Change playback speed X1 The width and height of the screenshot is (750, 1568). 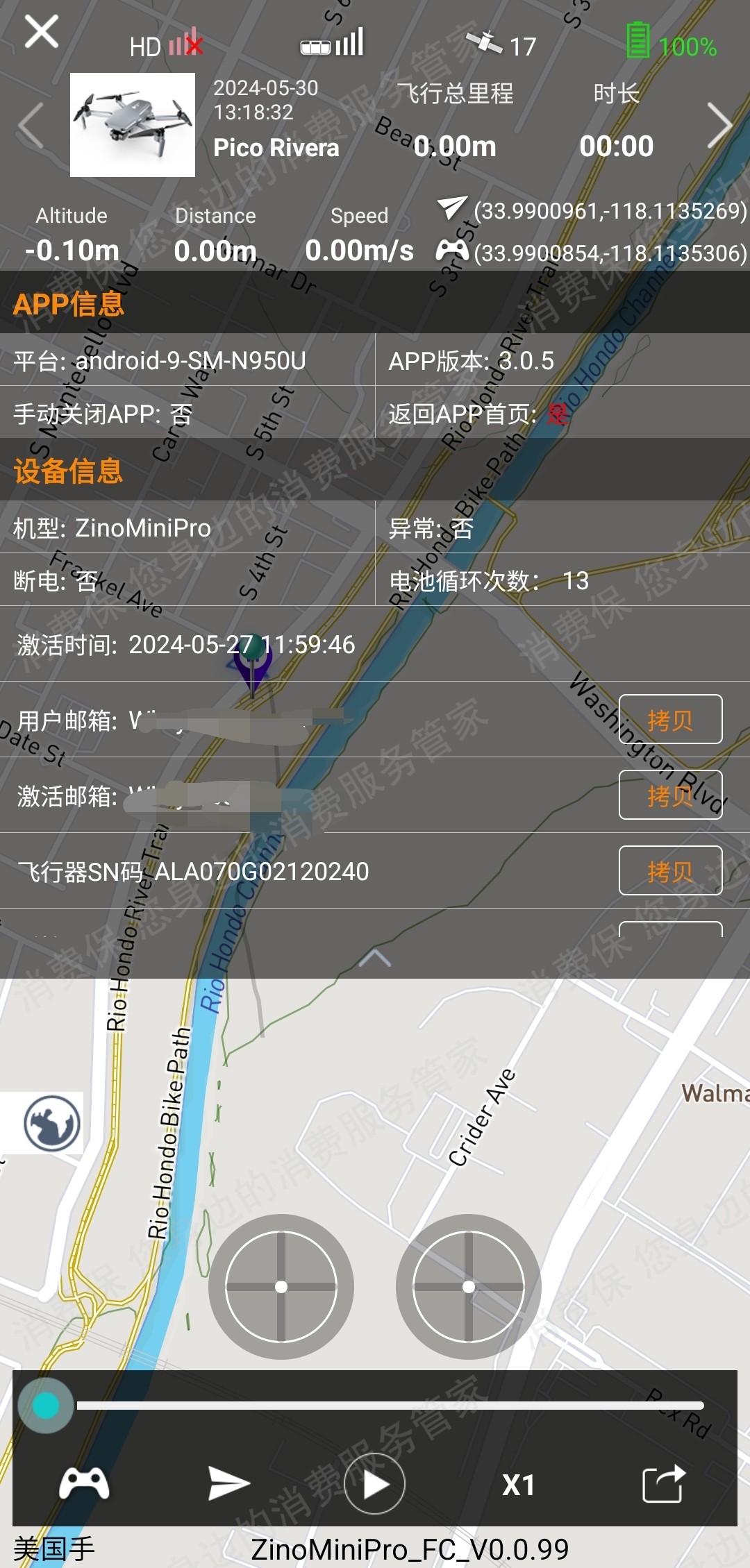518,1485
